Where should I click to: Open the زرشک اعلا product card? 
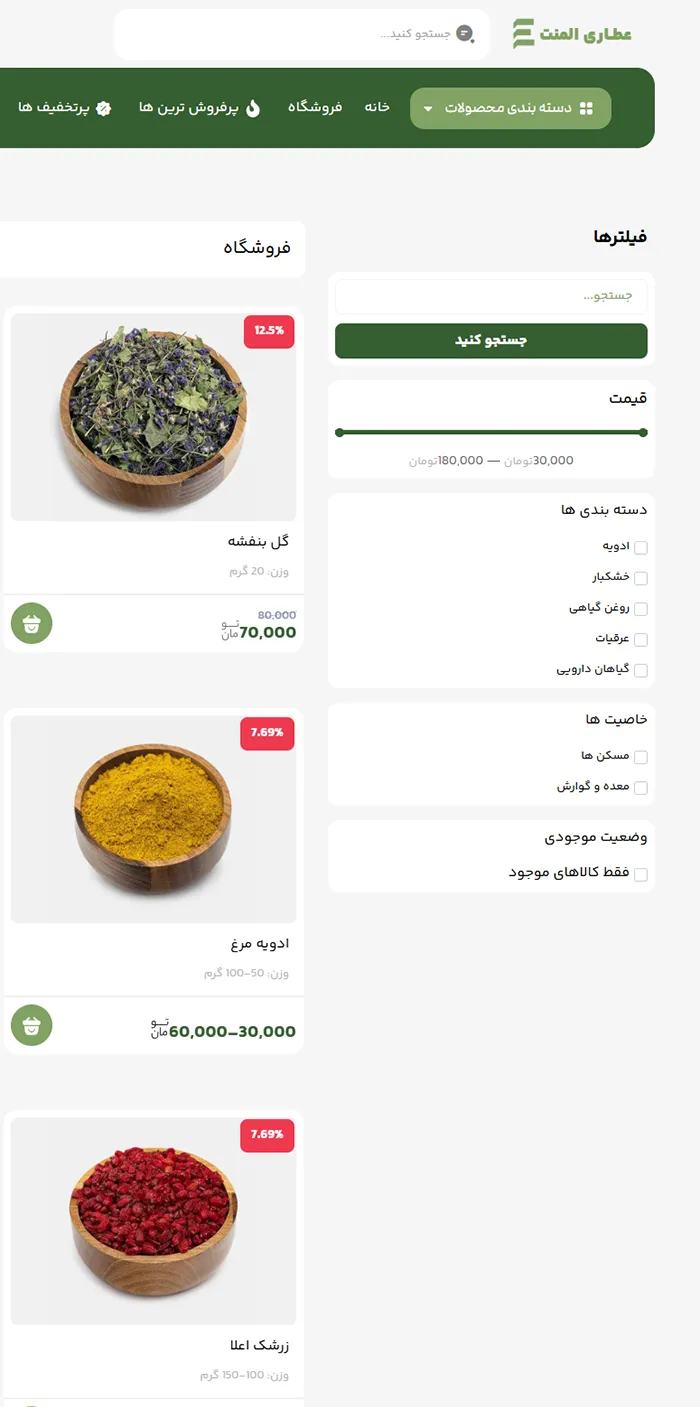click(x=153, y=1220)
